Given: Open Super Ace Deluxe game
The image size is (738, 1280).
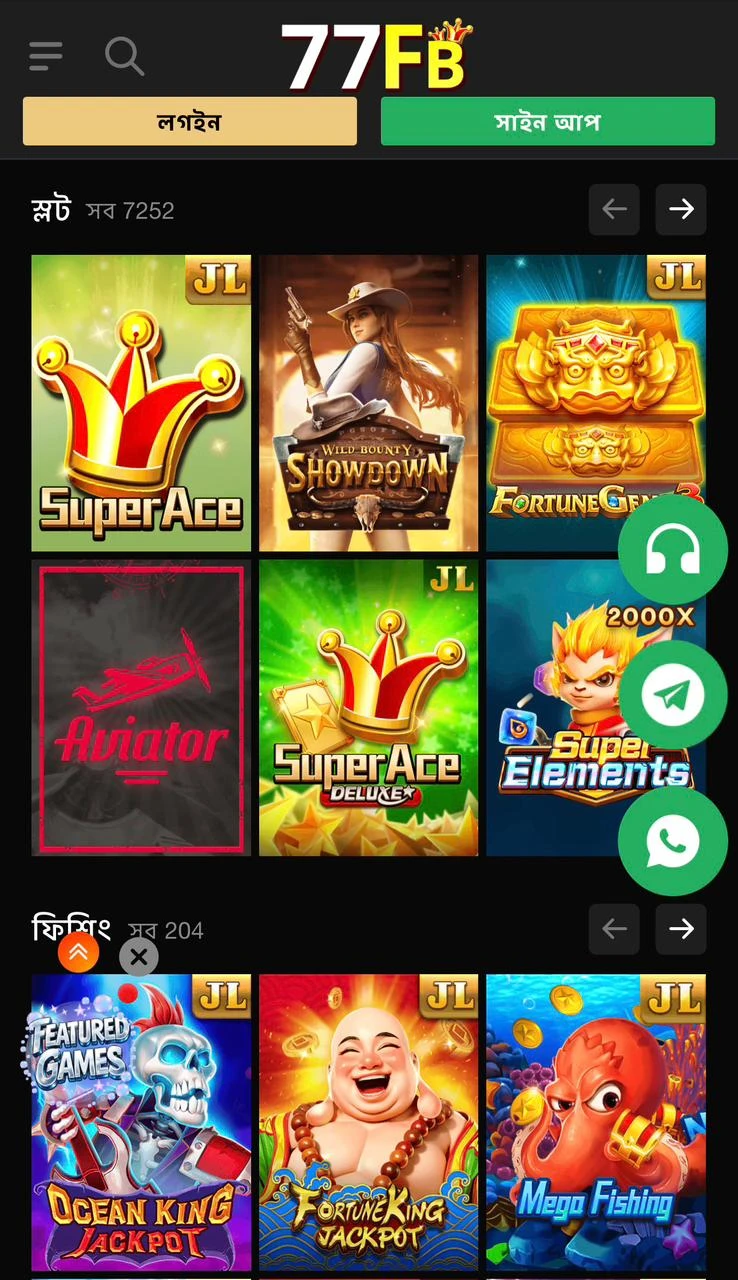Looking at the screenshot, I should tap(368, 707).
